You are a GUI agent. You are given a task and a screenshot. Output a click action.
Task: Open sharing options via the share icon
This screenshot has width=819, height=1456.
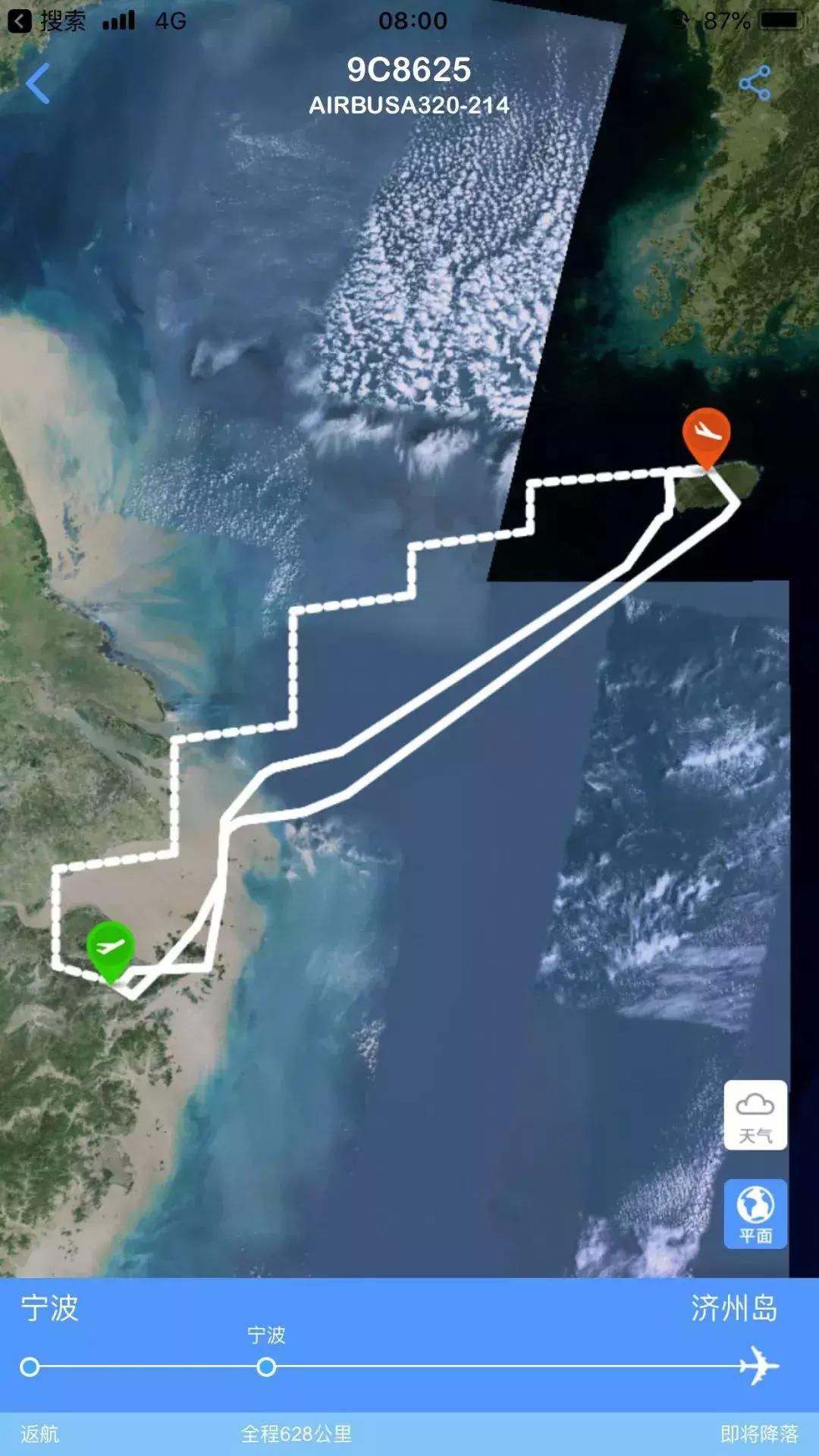click(x=756, y=82)
